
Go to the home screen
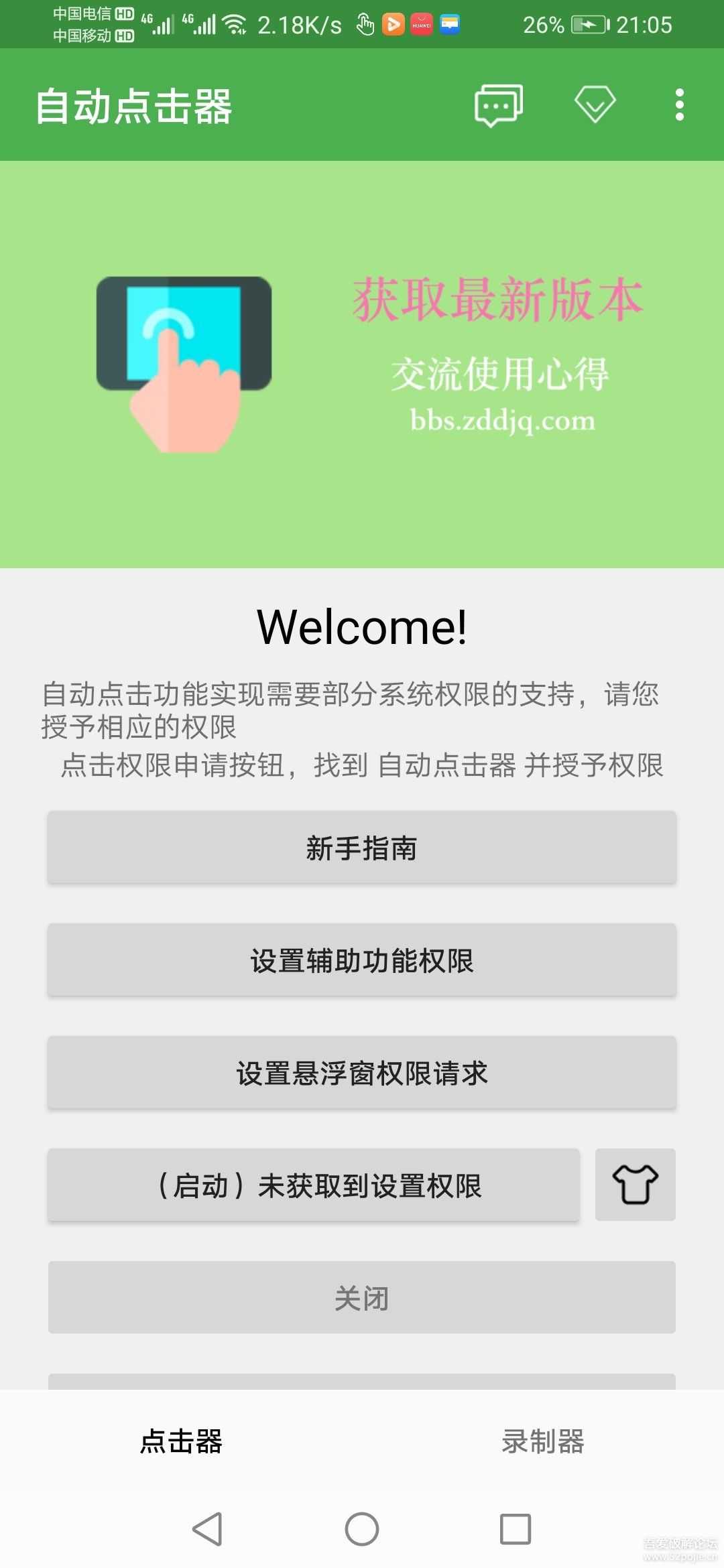[362, 1529]
